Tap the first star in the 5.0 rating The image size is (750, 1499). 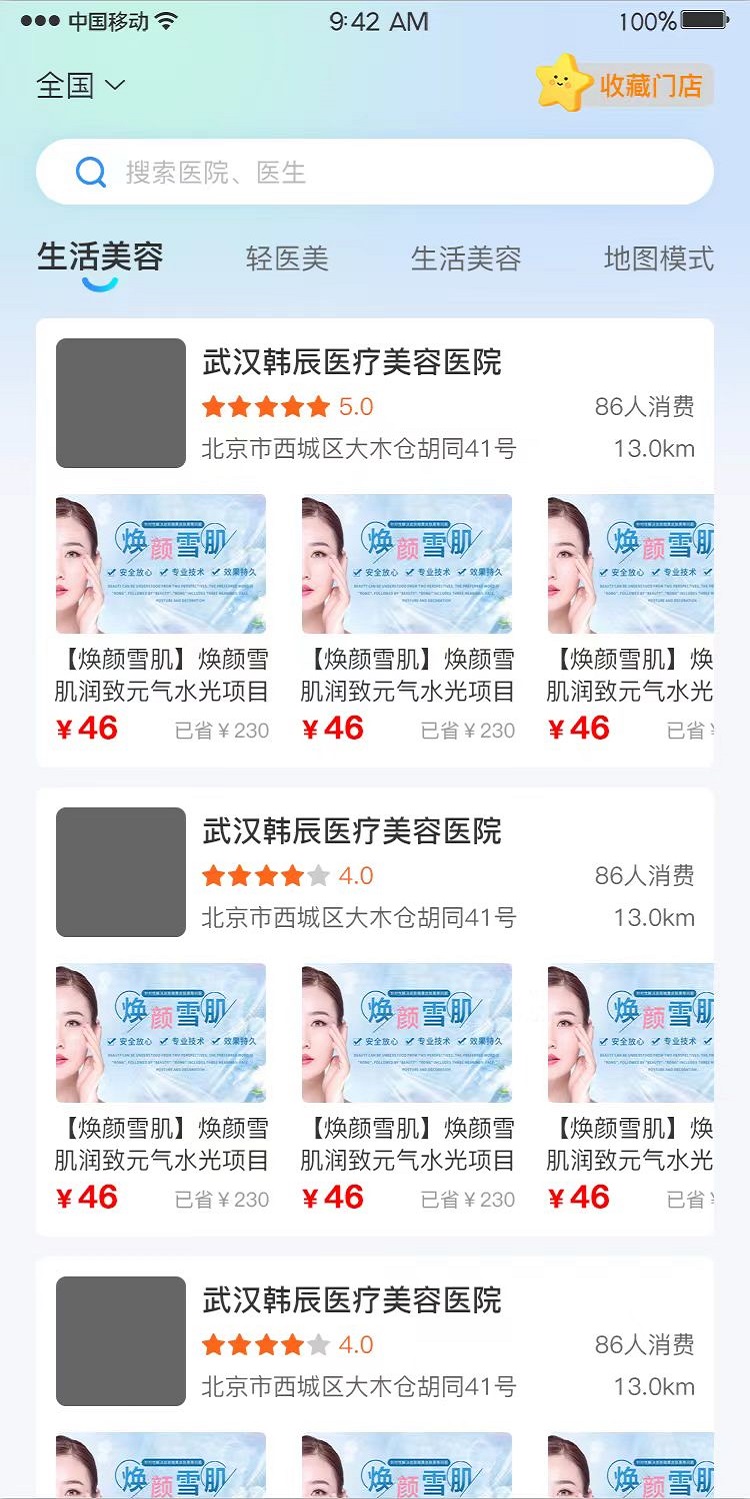click(x=213, y=406)
